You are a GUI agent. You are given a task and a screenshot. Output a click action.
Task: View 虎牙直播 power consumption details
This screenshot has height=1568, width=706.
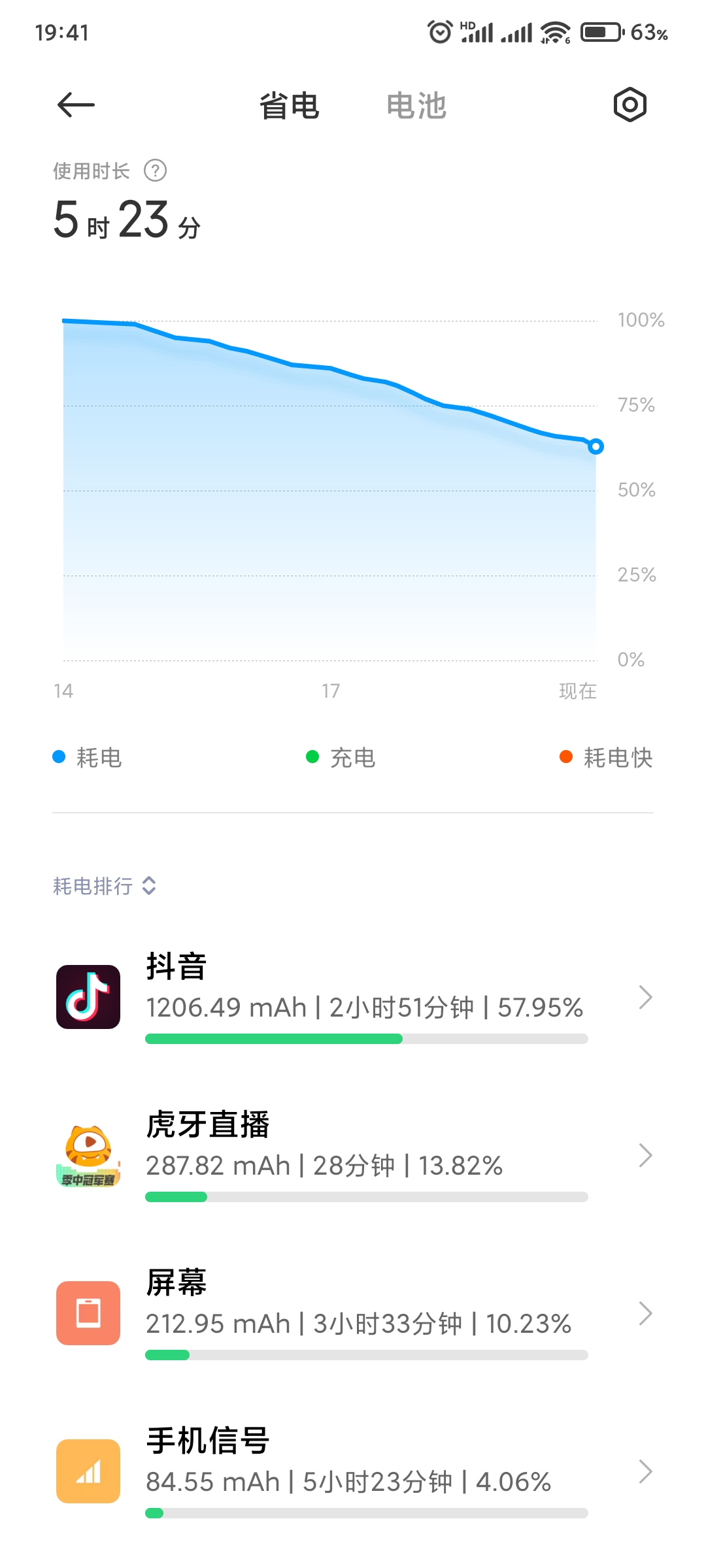353,1156
